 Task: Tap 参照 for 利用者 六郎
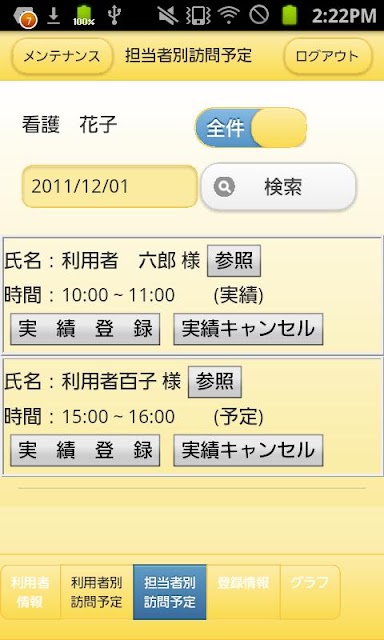point(234,260)
